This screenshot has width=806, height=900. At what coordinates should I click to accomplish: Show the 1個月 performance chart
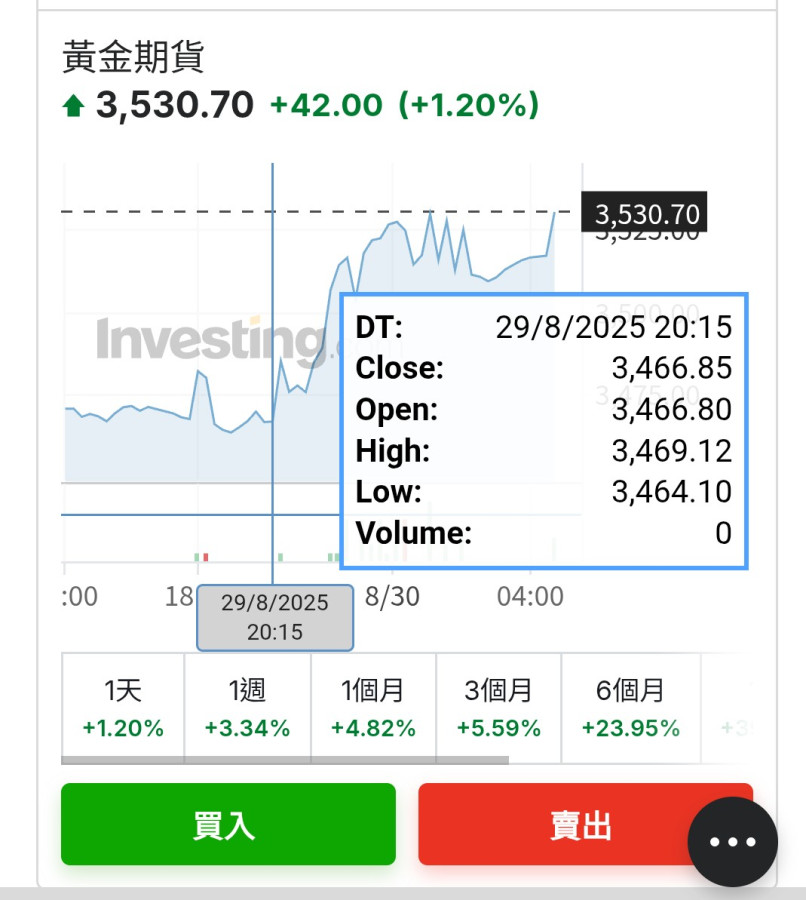pyautogui.click(x=373, y=708)
